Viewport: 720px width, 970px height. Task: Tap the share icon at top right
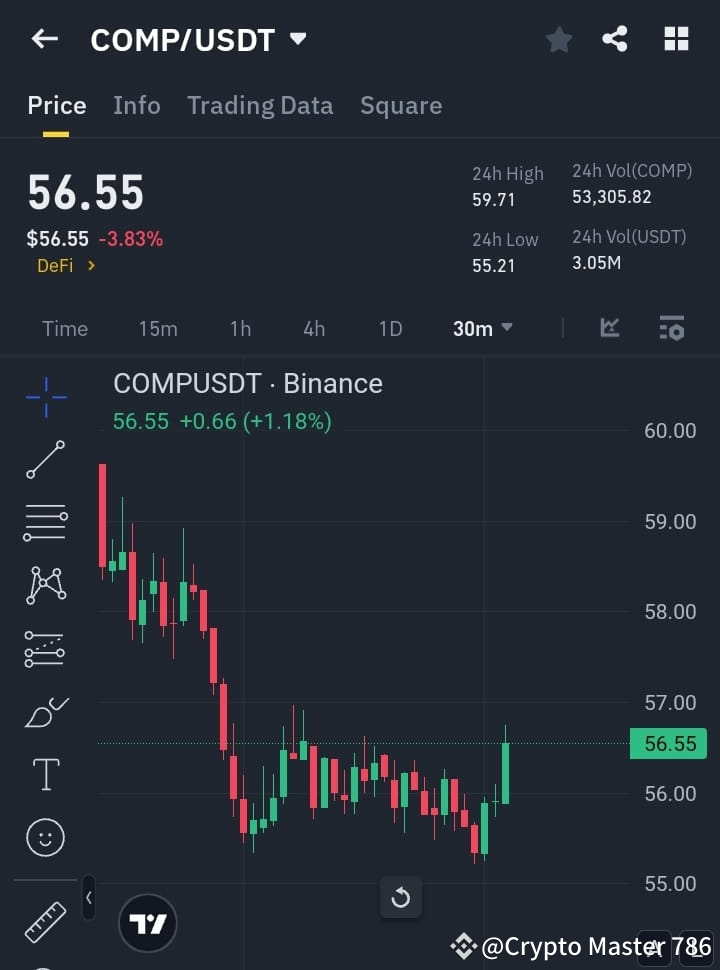click(615, 39)
